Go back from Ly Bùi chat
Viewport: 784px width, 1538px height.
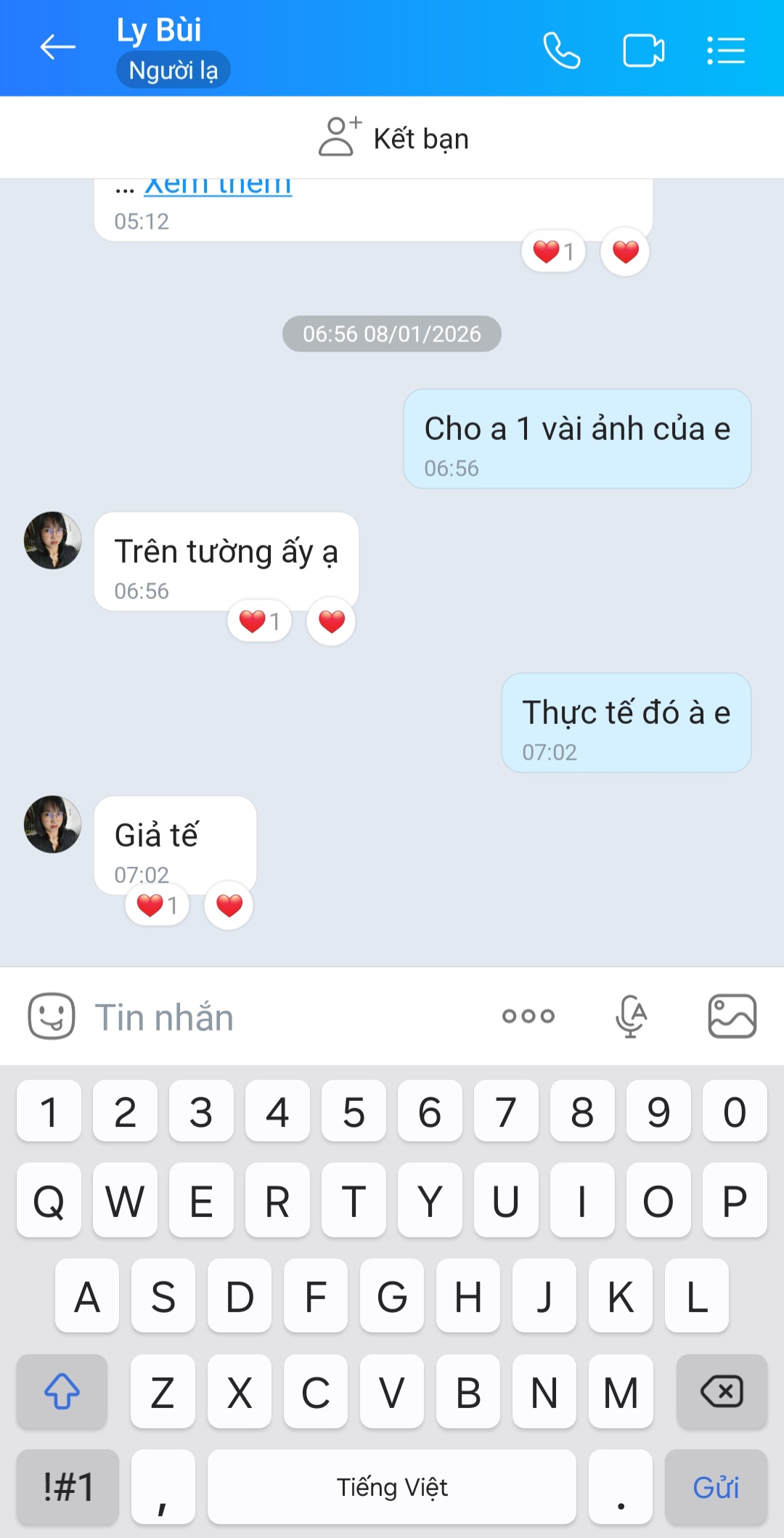point(57,48)
